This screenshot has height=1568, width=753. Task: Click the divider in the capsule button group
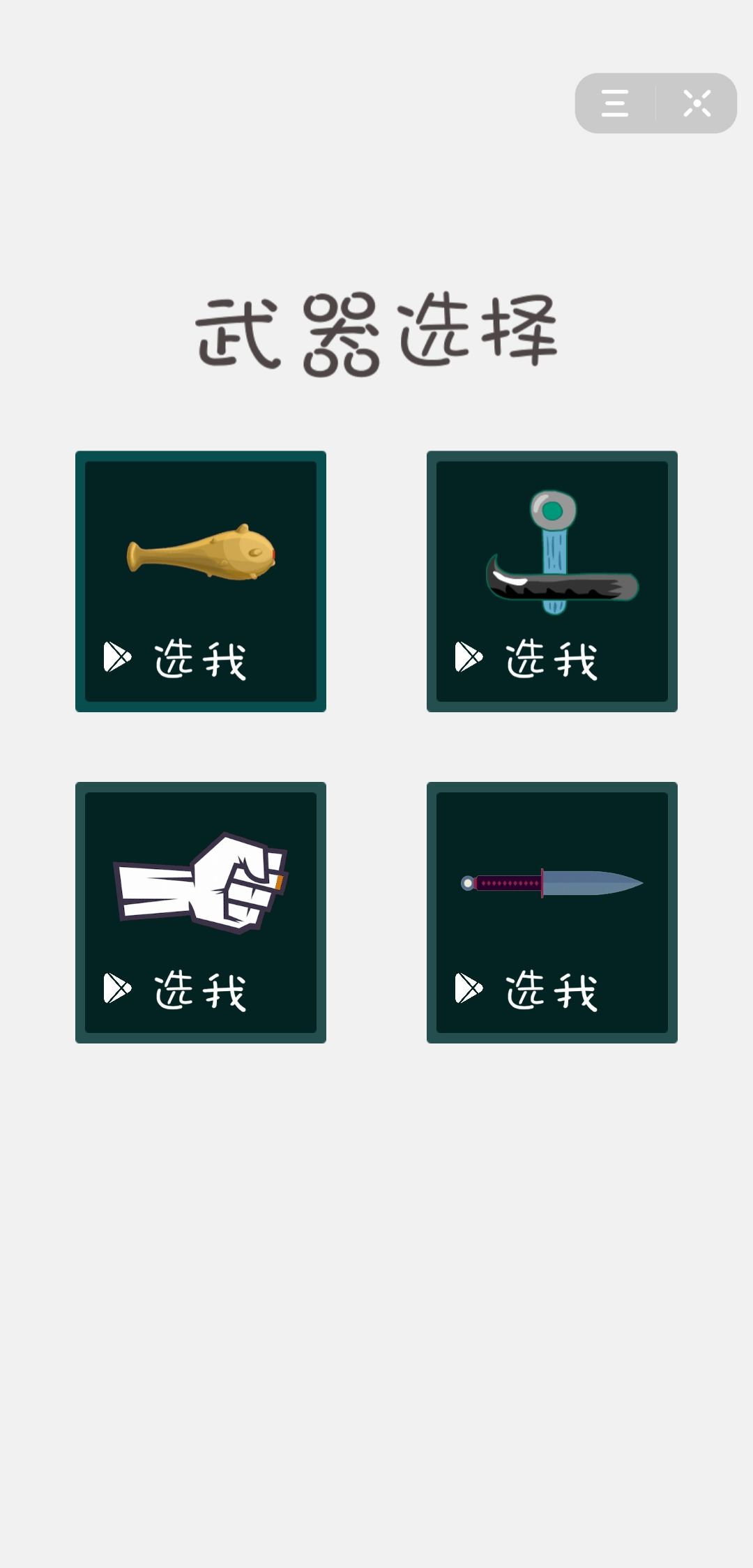[655, 103]
